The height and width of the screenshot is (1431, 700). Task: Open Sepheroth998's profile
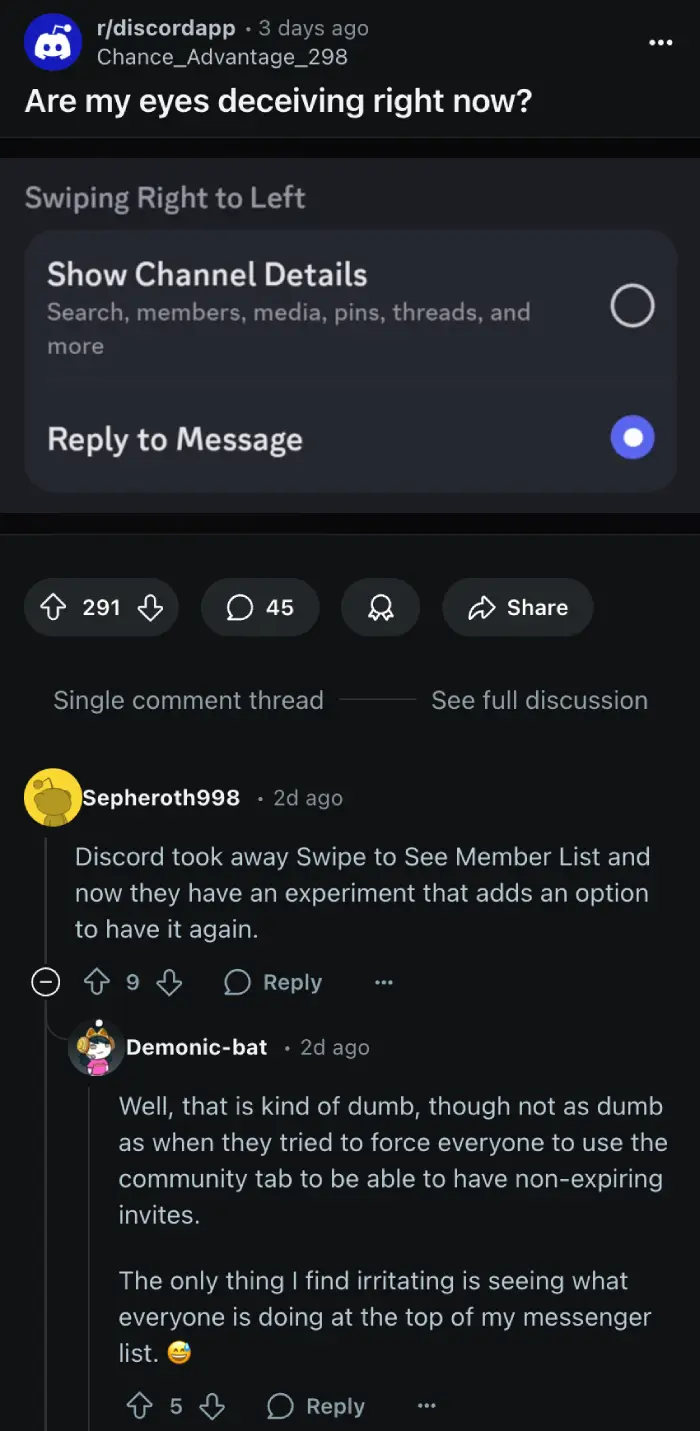click(x=161, y=797)
